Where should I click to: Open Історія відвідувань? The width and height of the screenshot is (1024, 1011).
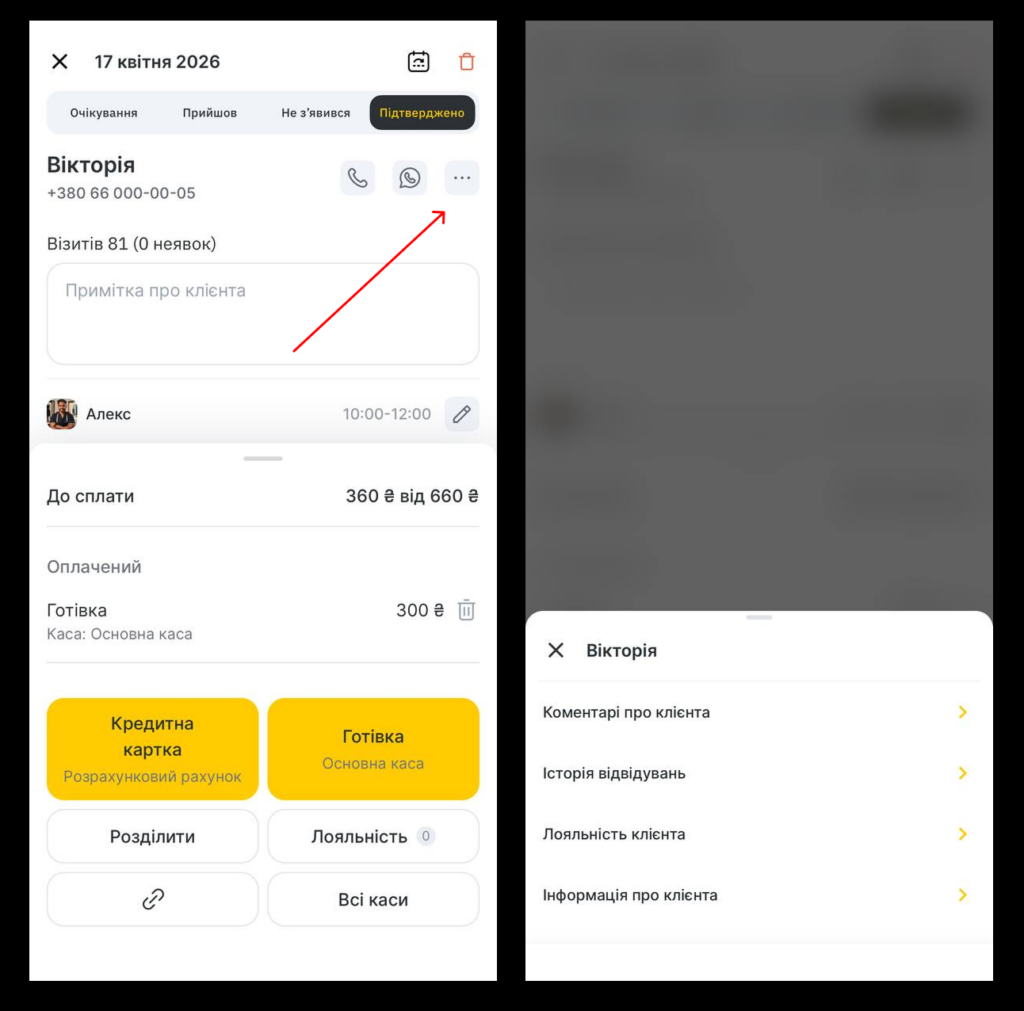pyautogui.click(x=757, y=773)
